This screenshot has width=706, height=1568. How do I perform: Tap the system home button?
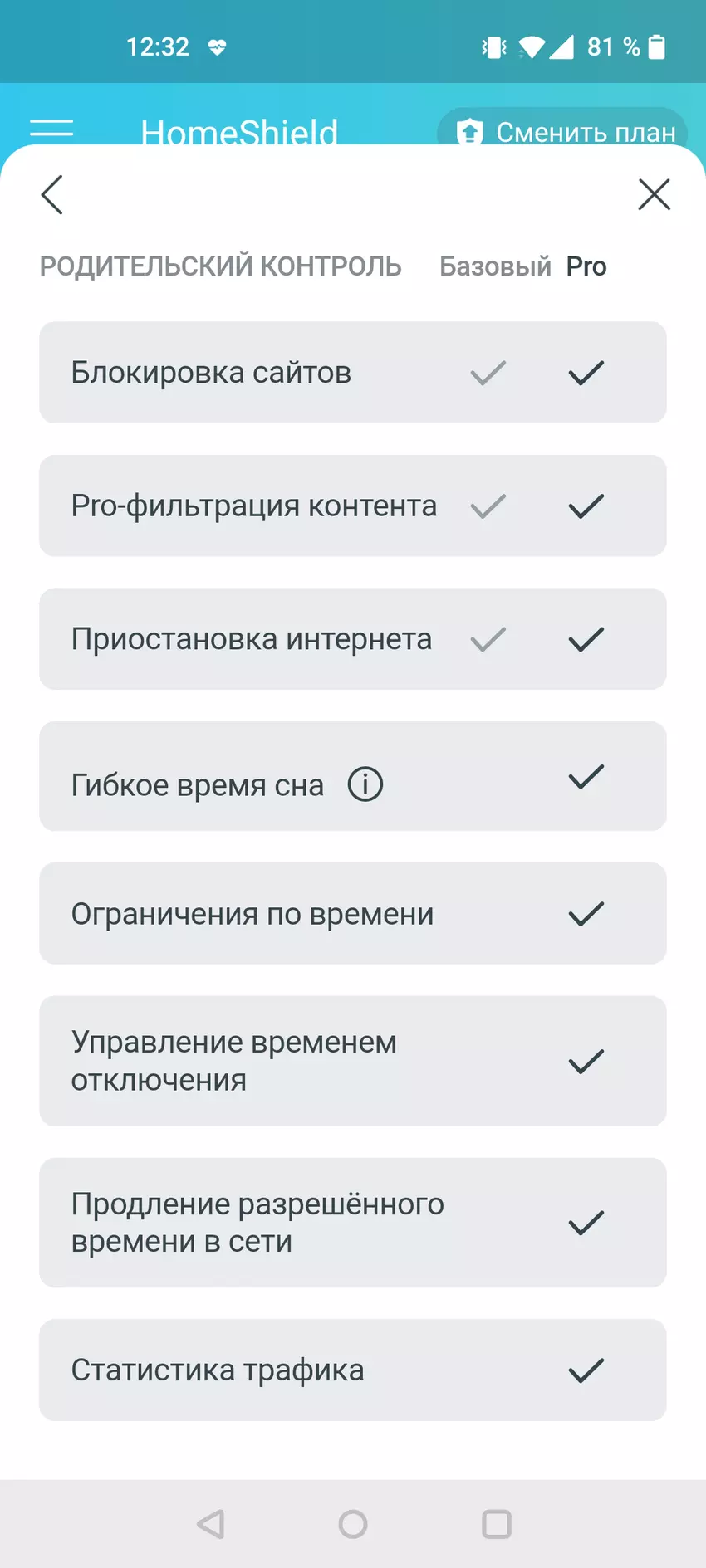coord(353,1523)
